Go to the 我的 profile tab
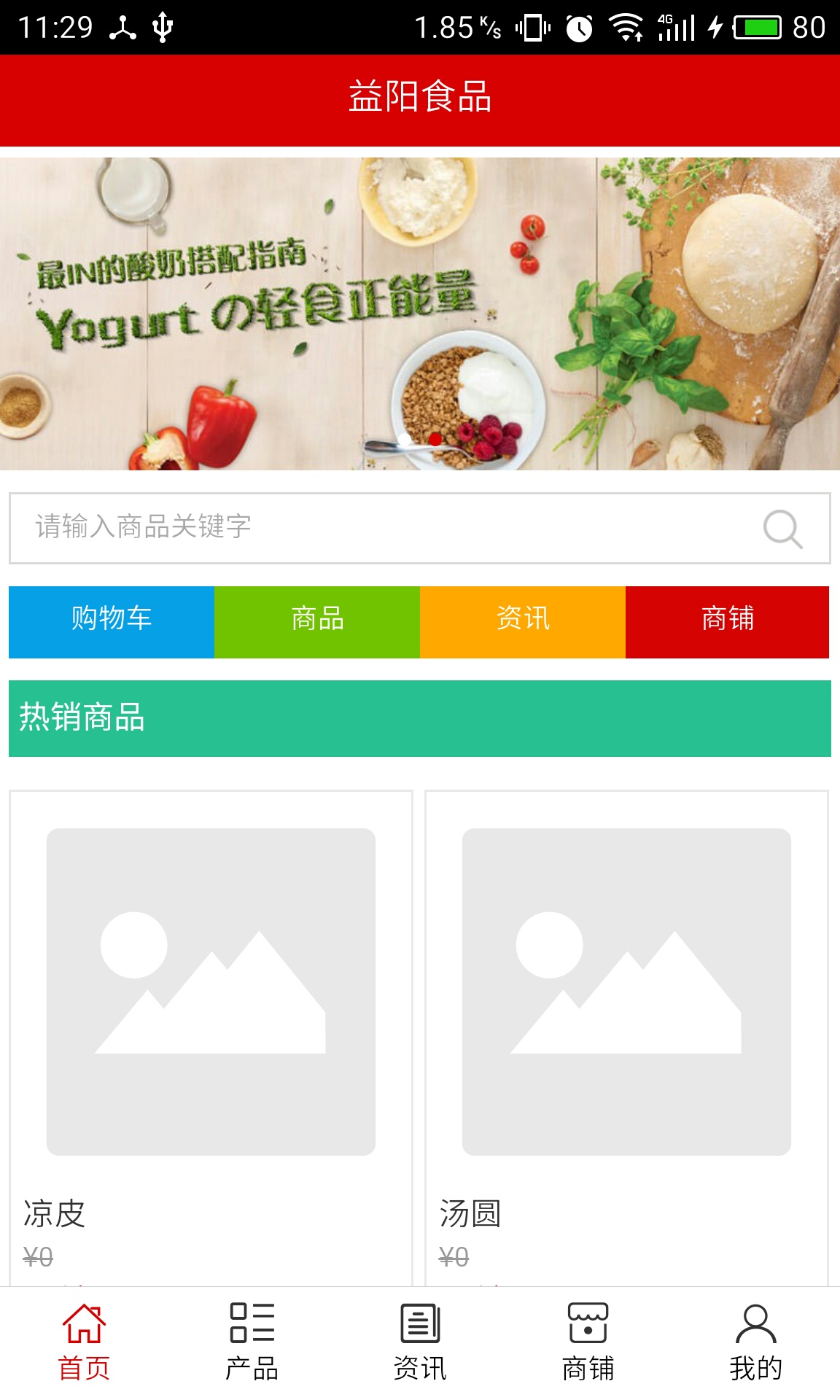 755,1342
